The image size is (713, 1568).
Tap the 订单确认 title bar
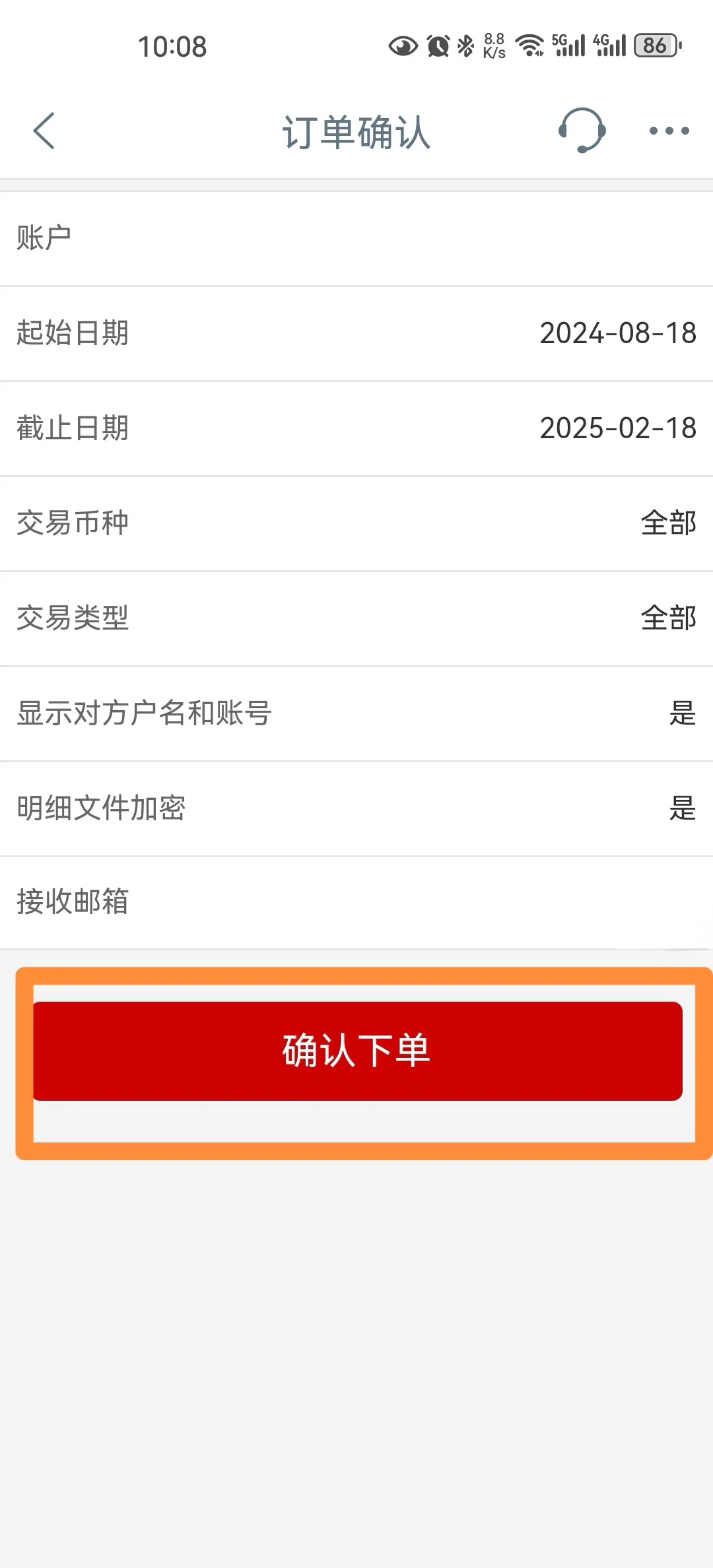click(356, 131)
